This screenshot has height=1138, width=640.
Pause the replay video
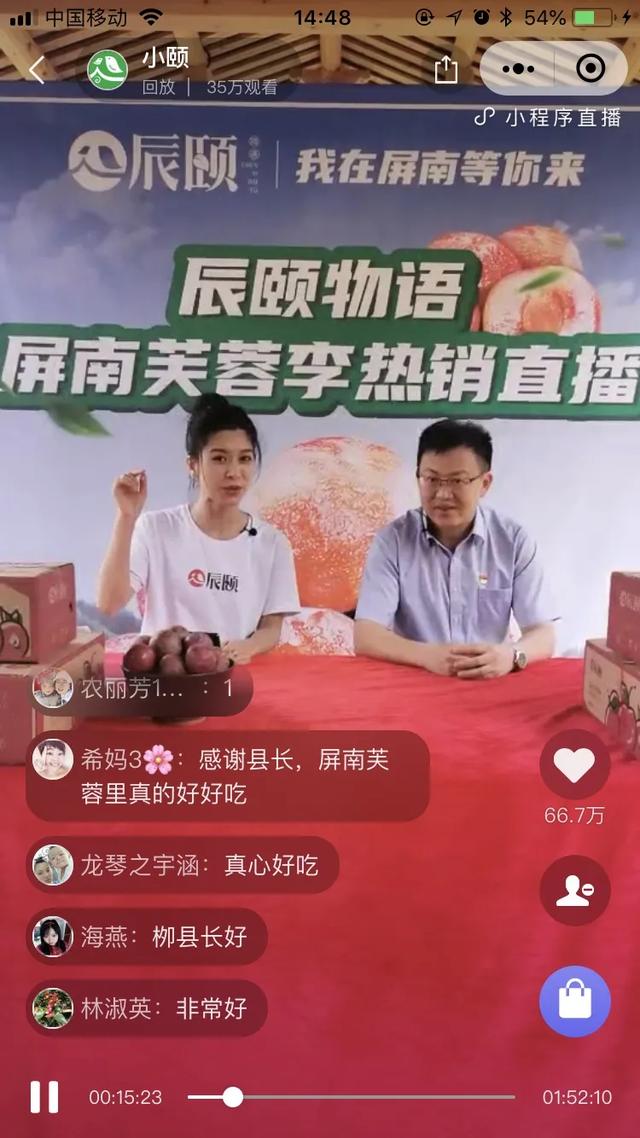pyautogui.click(x=44, y=1097)
